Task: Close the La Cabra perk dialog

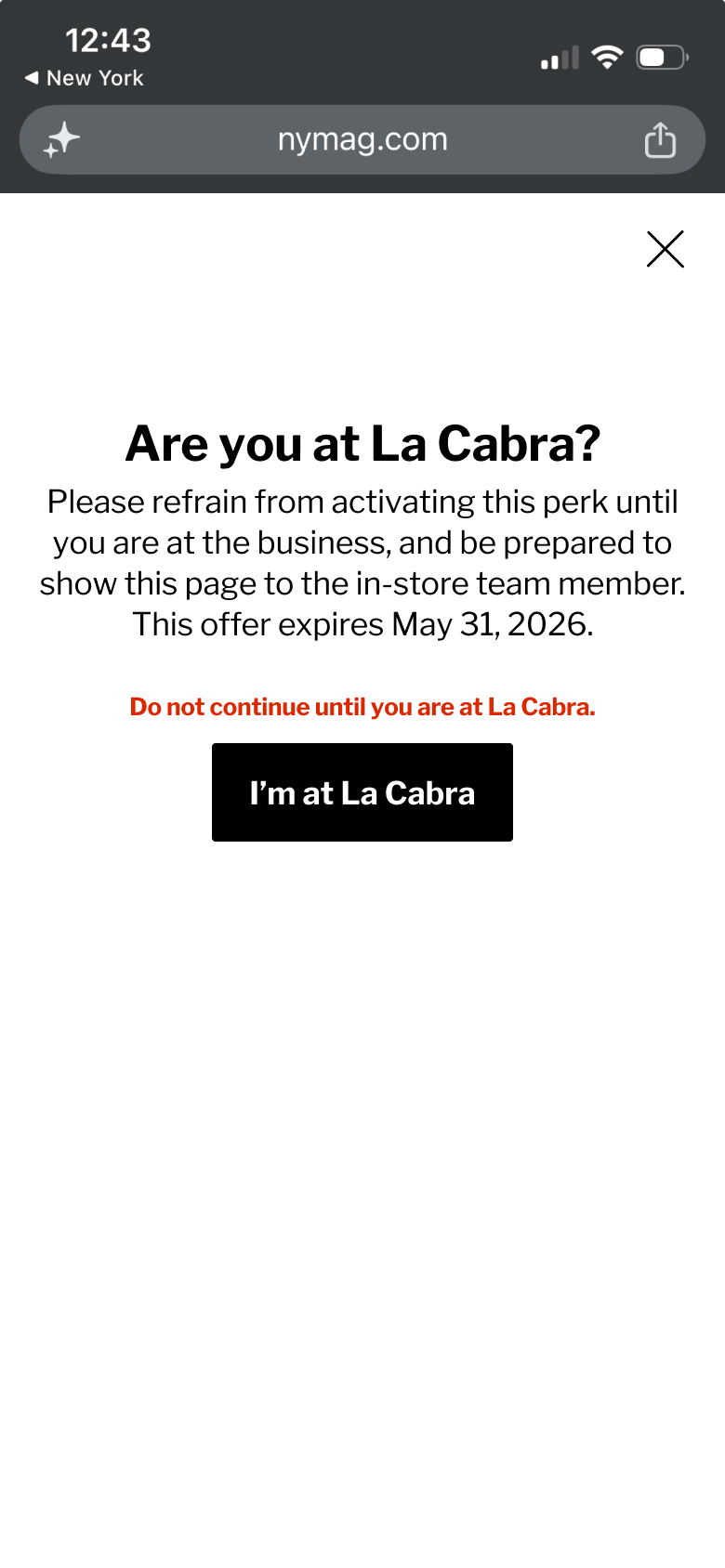Action: coord(666,249)
